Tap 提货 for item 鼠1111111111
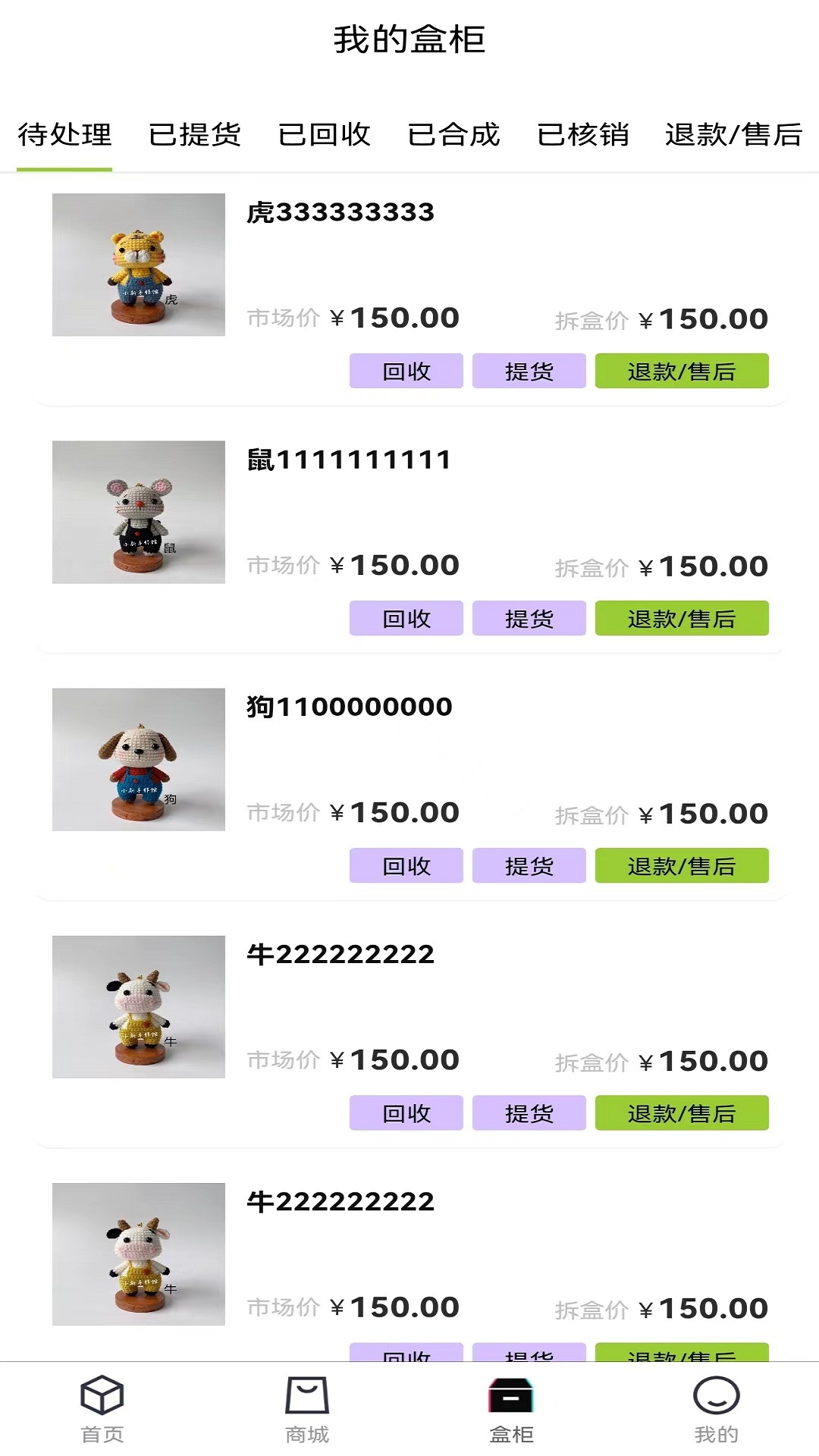This screenshot has height=1456, width=819. (529, 618)
